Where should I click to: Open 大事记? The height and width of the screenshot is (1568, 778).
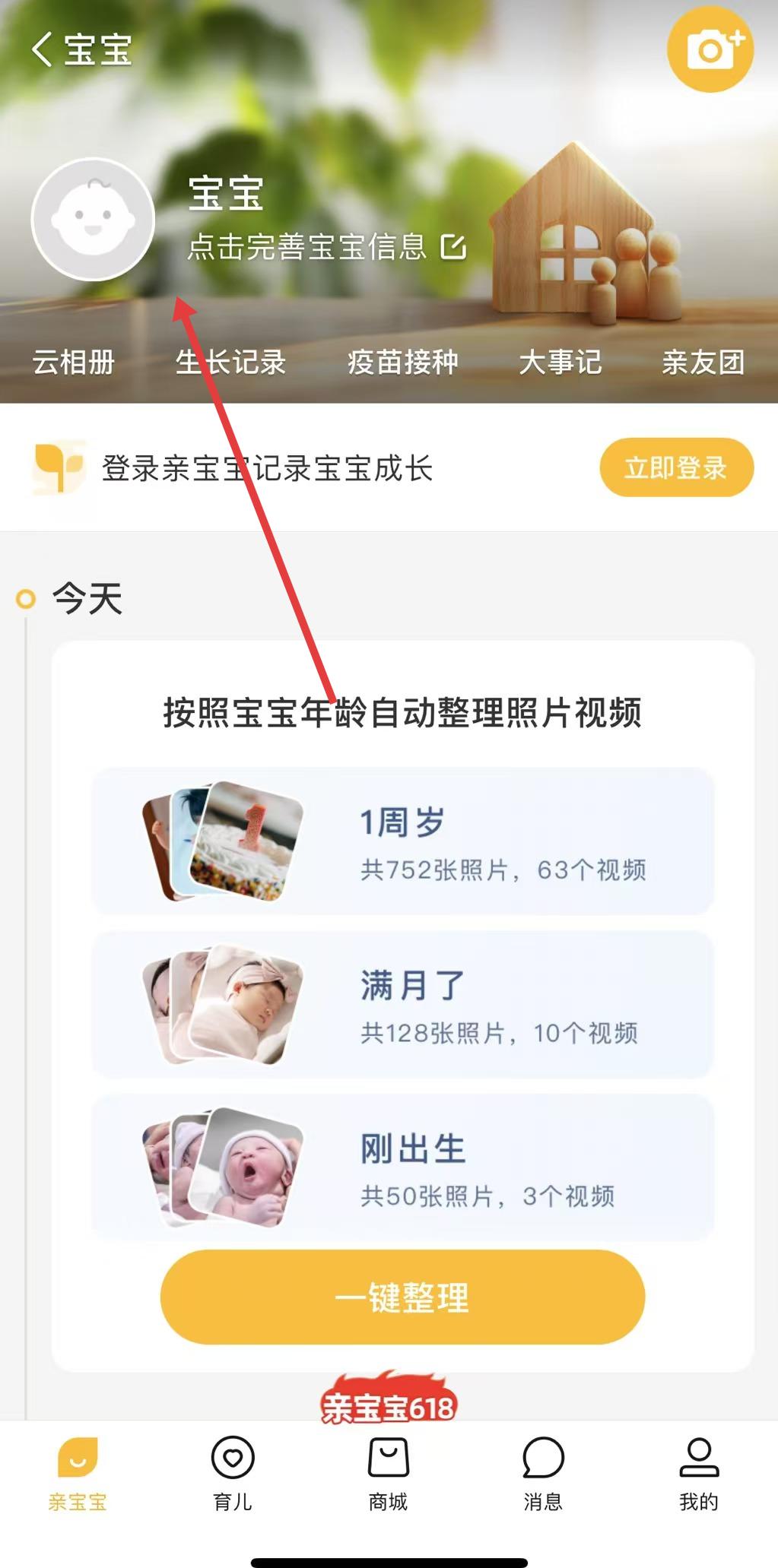(x=560, y=363)
